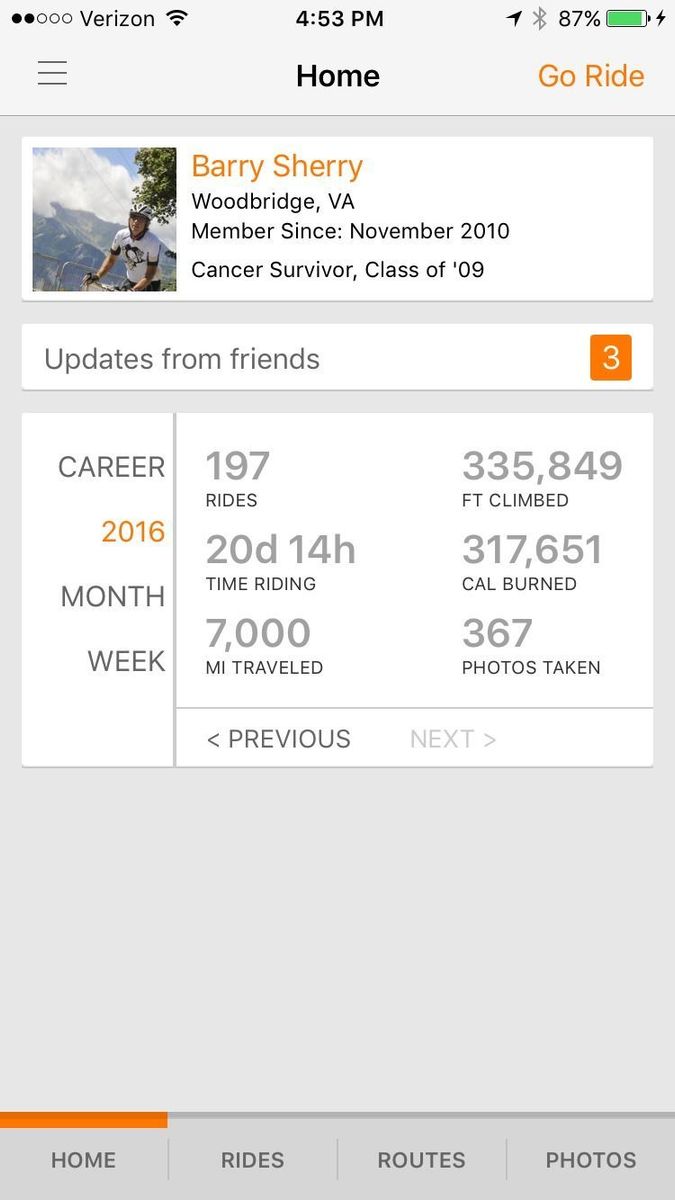Open Updates from friends
The height and width of the screenshot is (1200, 675).
tap(337, 358)
